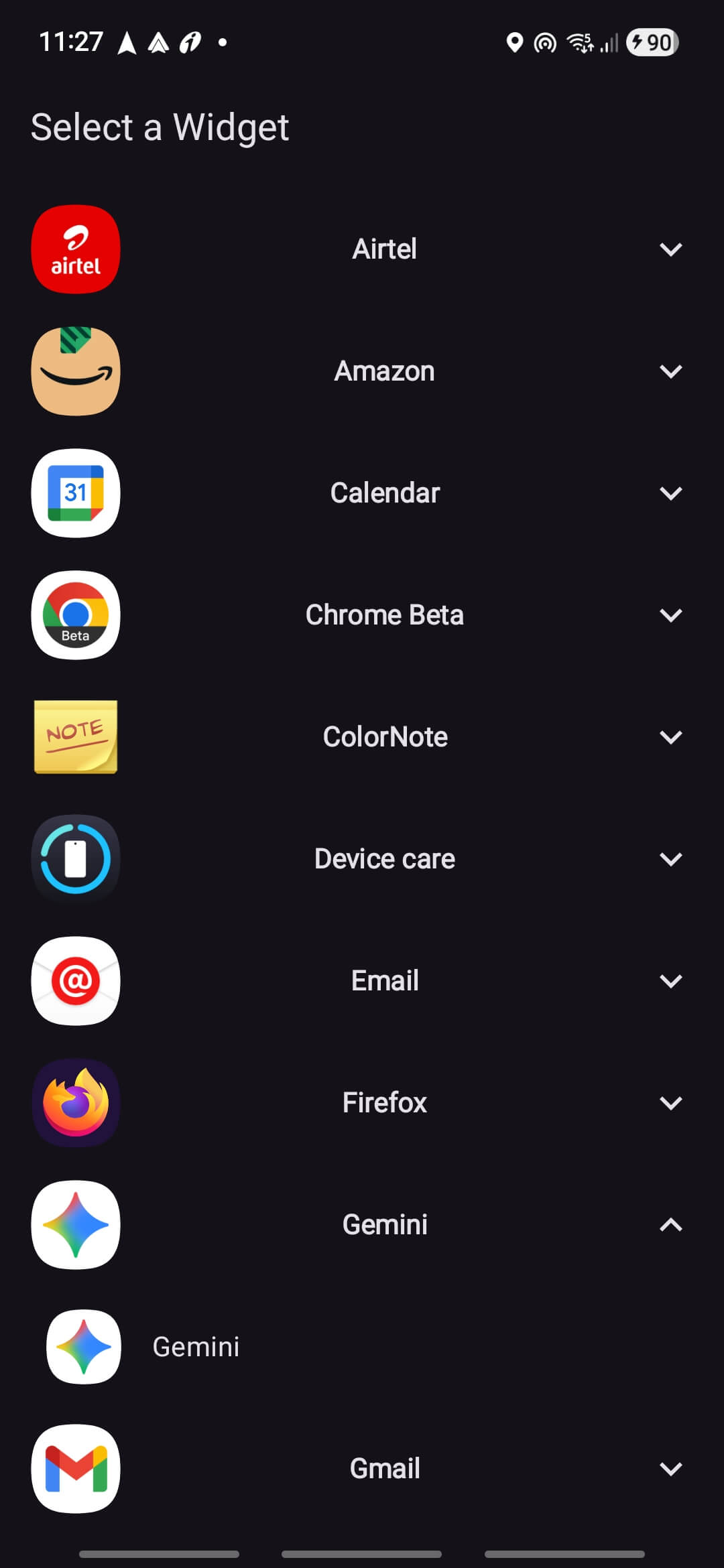This screenshot has width=724, height=1568.
Task: Tap the battery indicator in status bar
Action: tap(649, 42)
